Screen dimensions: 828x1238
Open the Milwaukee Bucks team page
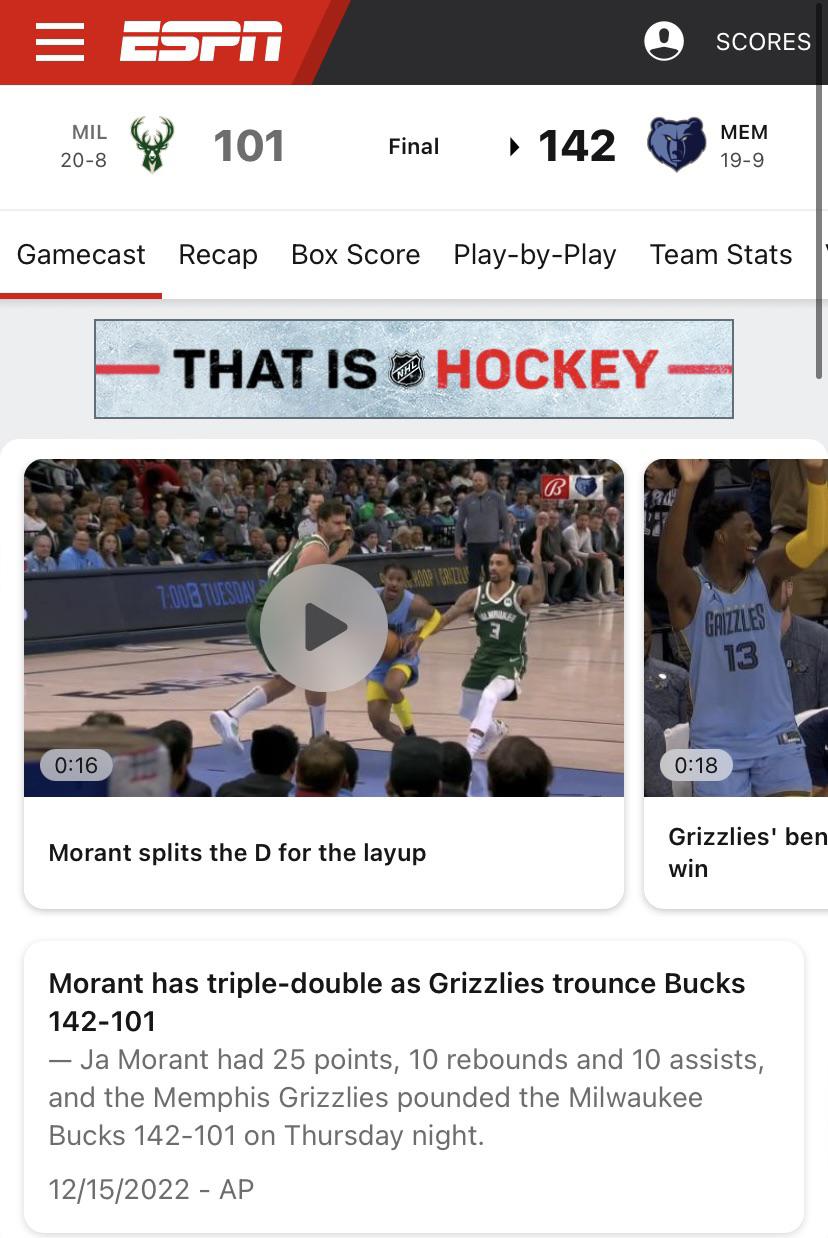coord(152,146)
